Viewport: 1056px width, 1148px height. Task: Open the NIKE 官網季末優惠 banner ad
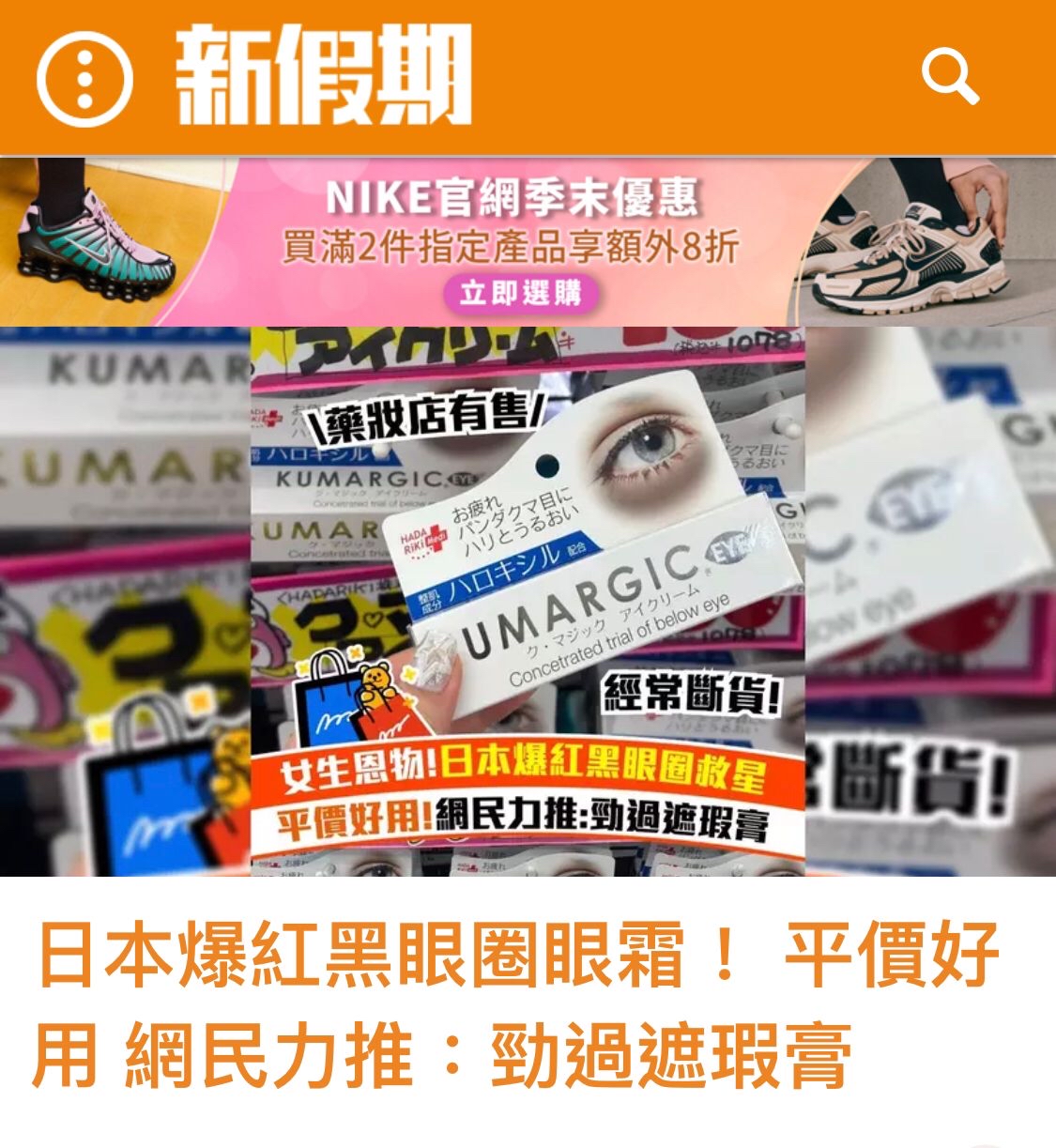528,241
